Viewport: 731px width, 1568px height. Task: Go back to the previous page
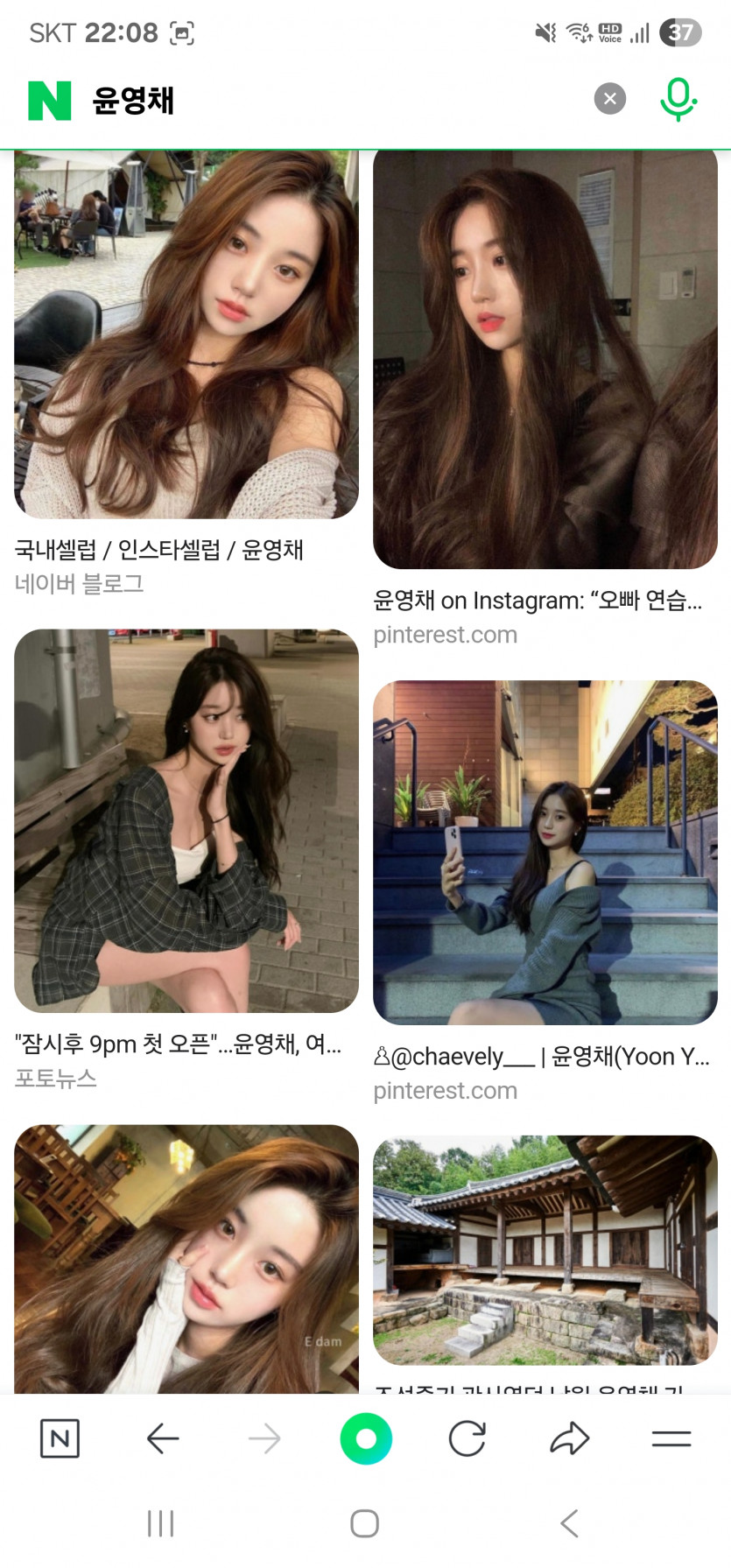coord(163,1438)
